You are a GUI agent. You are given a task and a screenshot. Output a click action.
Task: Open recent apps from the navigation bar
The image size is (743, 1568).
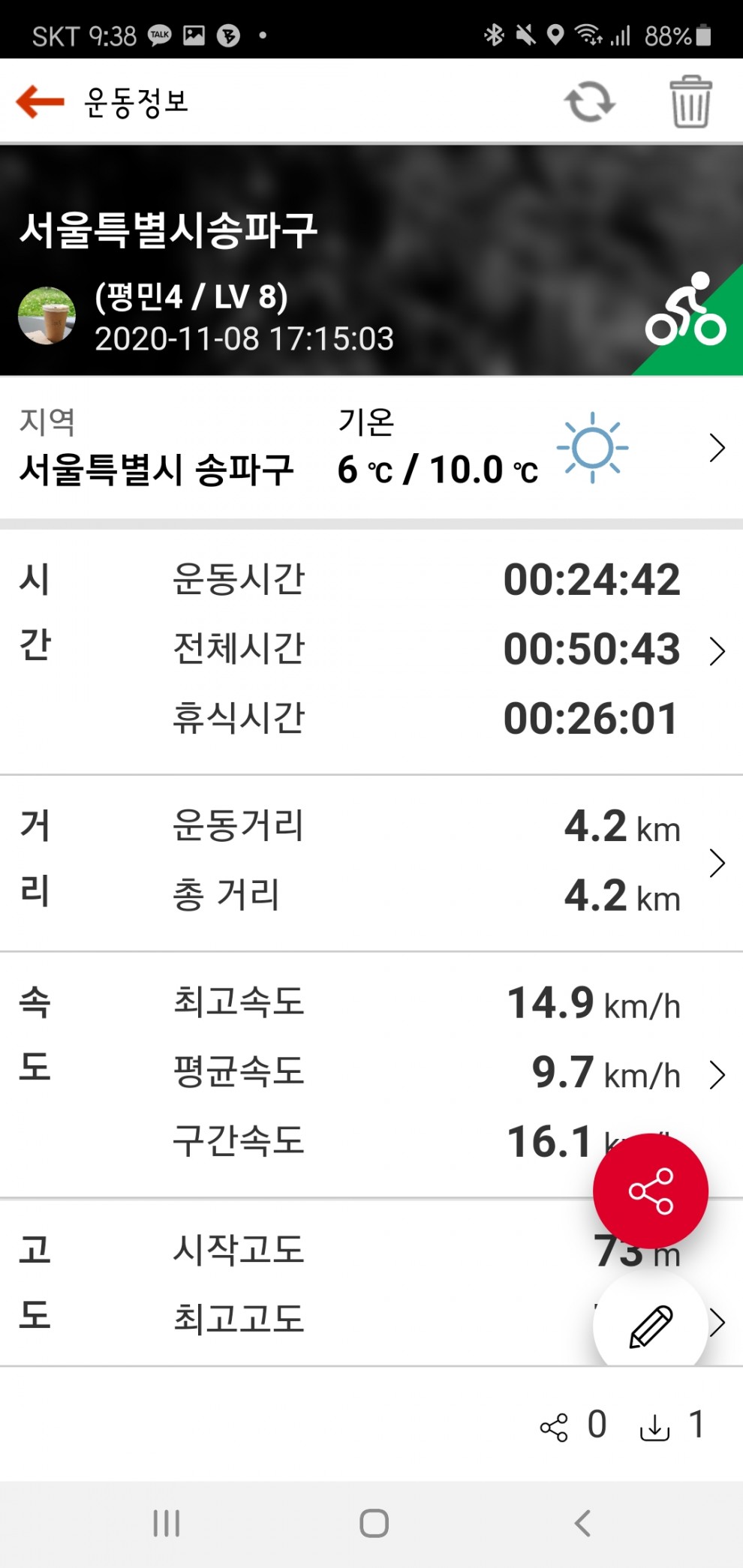pyautogui.click(x=166, y=1523)
